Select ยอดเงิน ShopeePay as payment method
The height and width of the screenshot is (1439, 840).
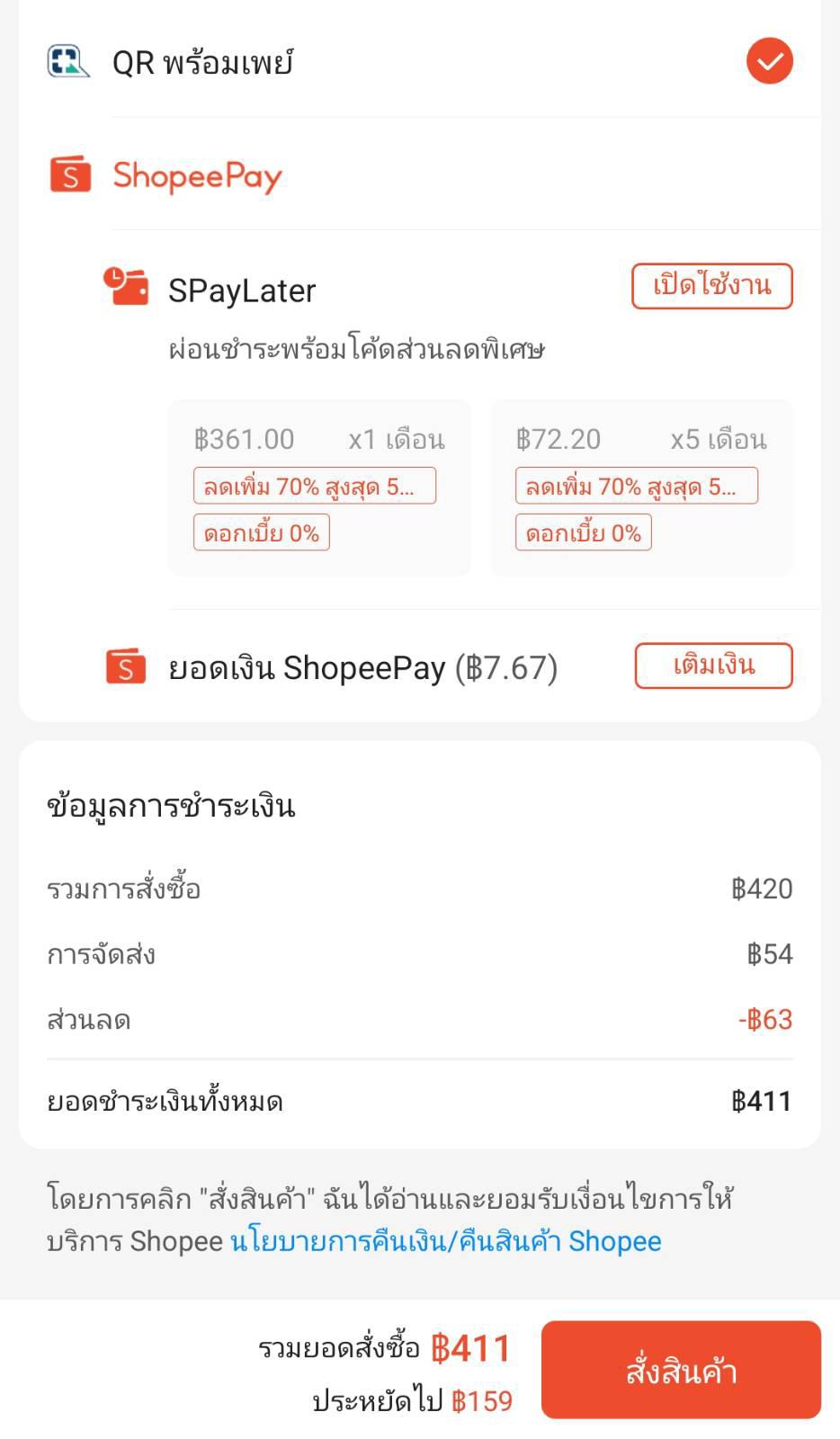click(x=362, y=668)
